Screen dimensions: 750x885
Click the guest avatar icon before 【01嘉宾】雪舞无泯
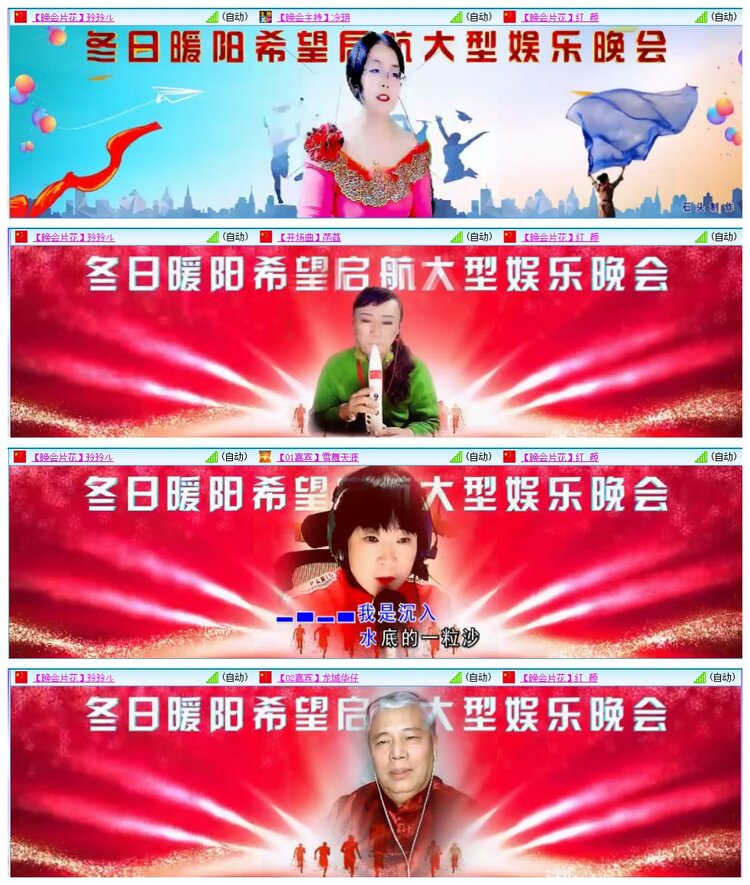tap(266, 454)
